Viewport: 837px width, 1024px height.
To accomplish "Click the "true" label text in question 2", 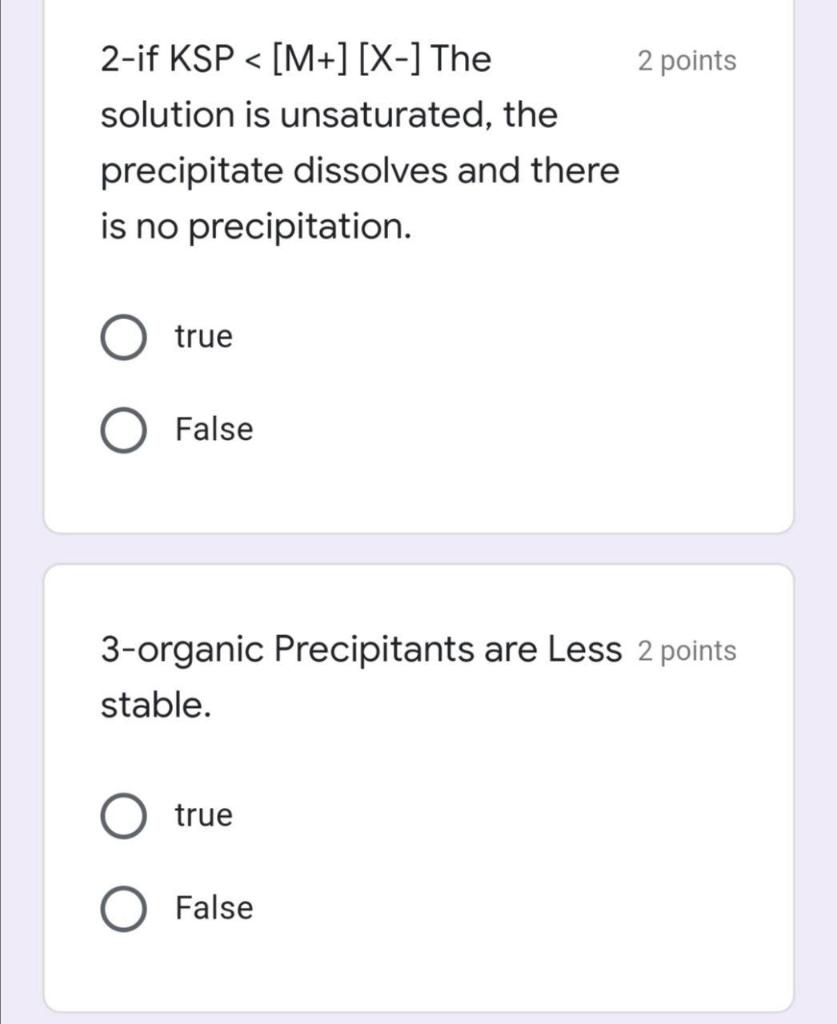I will [202, 336].
